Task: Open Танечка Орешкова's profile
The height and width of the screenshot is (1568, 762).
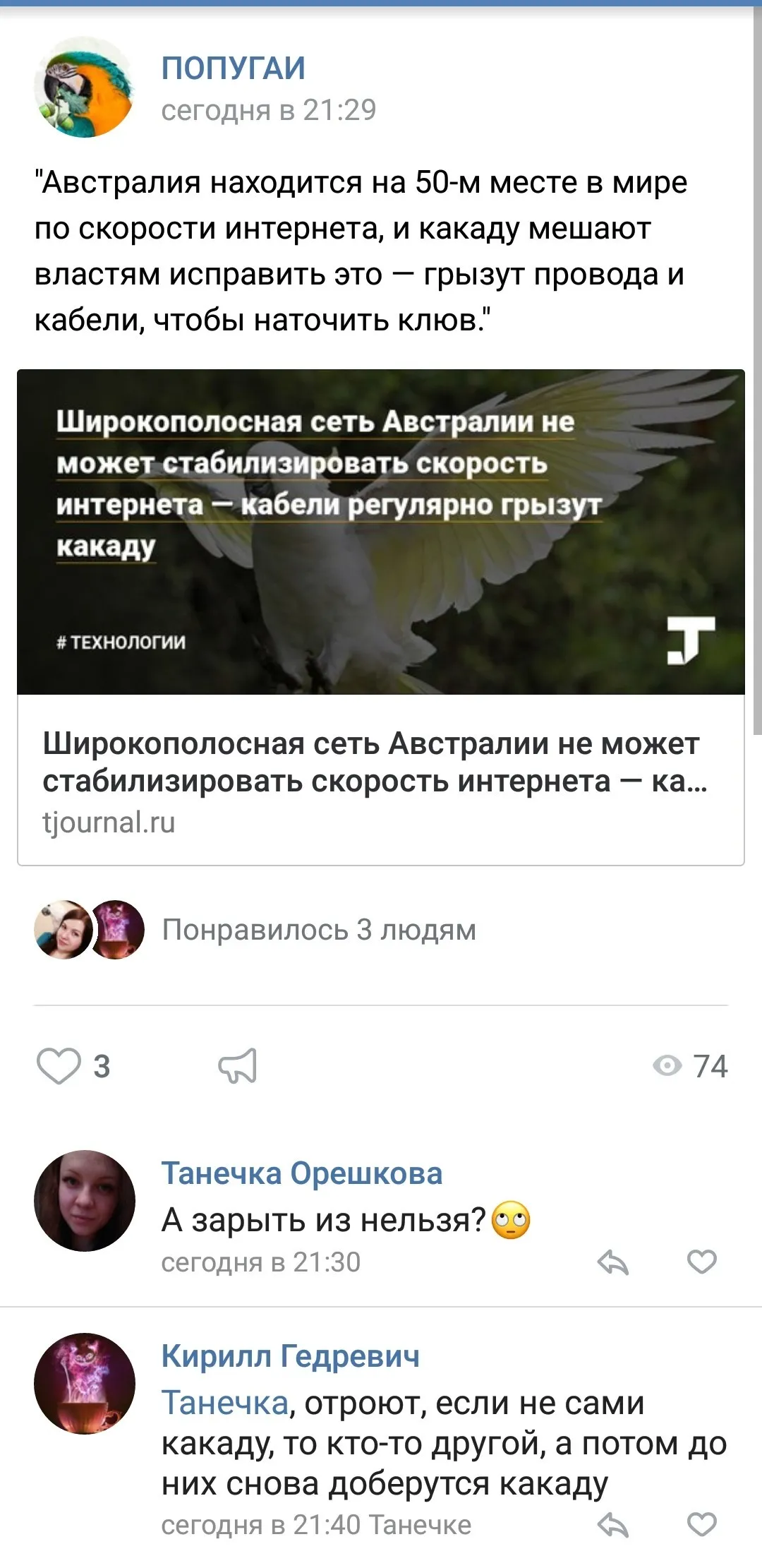Action: pyautogui.click(x=302, y=1173)
